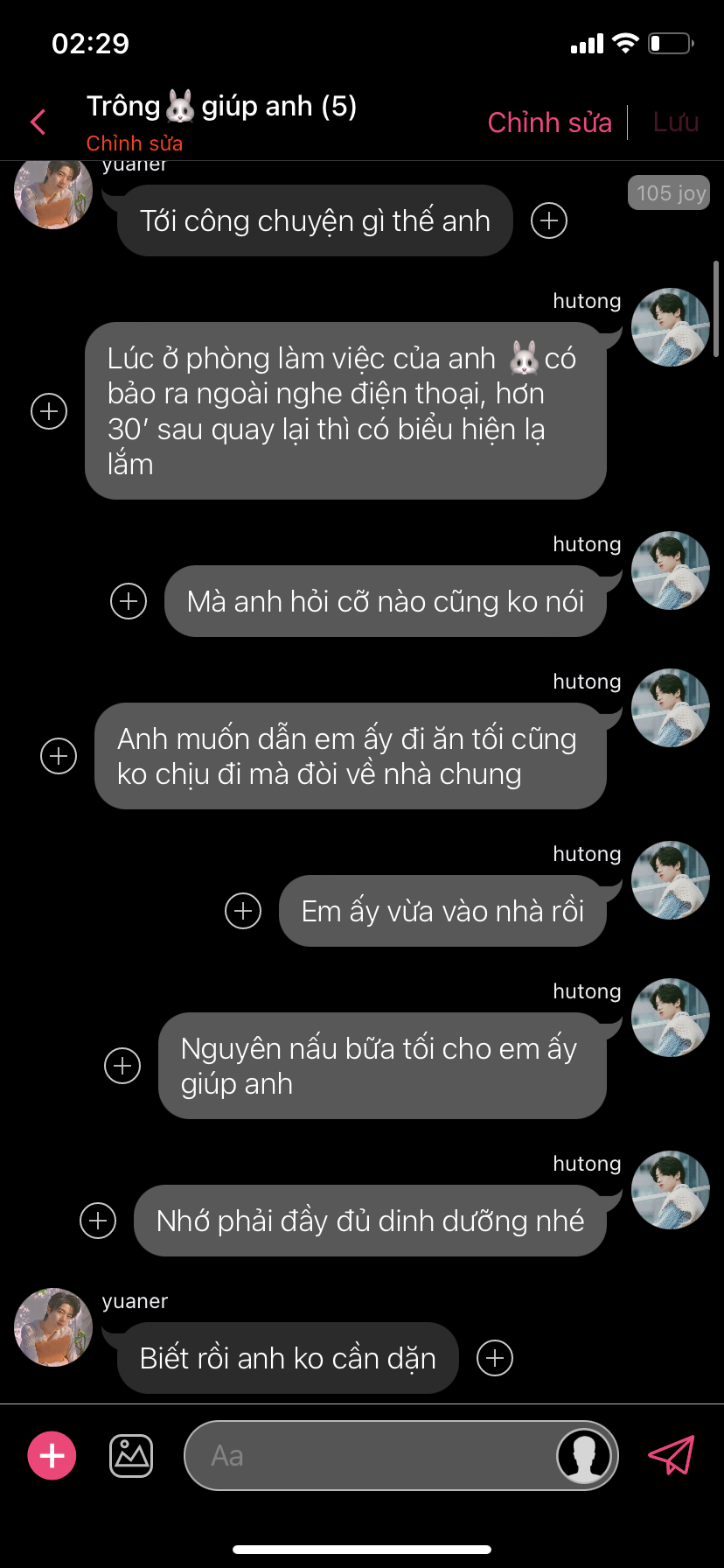Edit the chat title via red Chỉnh sửa

coord(134,143)
